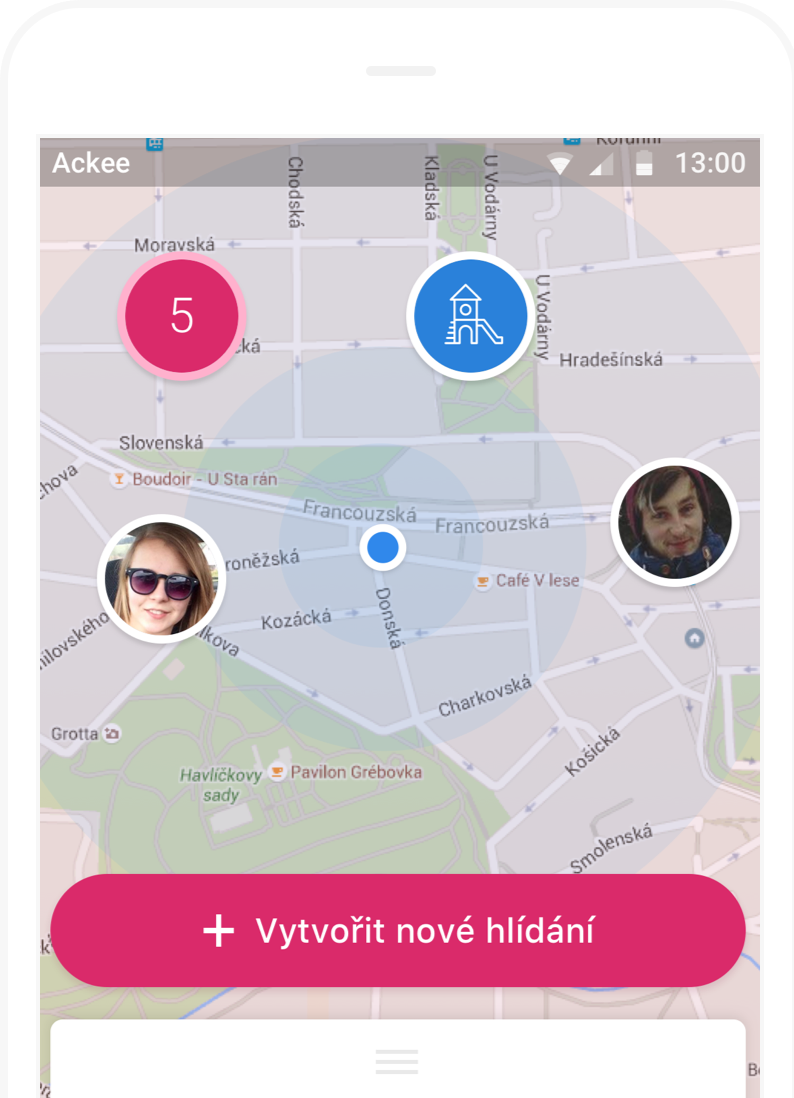Screen dimensions: 794x1098
Task: Select the playground marker on the map
Action: 469,316
